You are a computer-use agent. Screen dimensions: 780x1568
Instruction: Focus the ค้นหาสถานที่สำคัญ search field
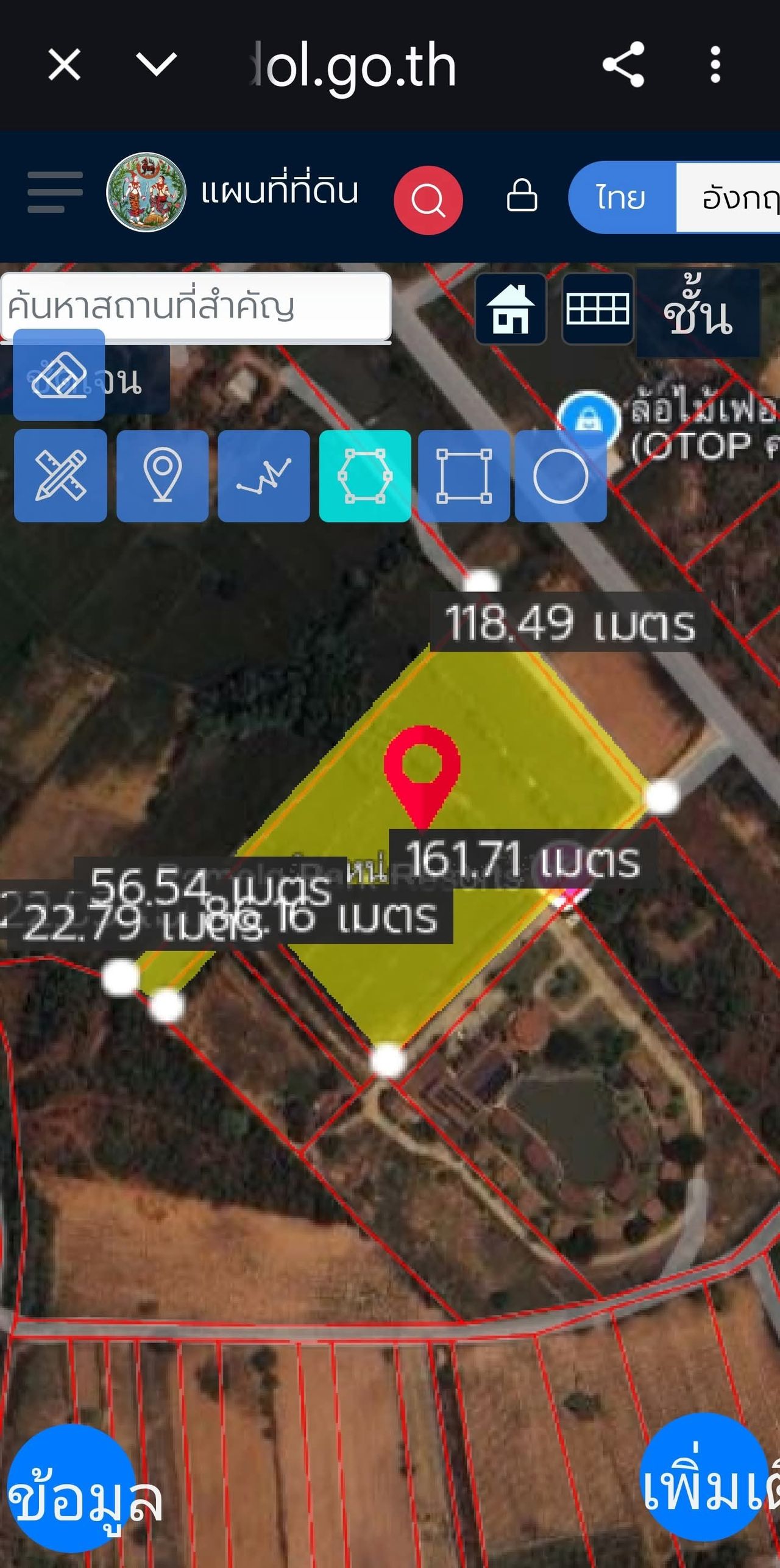[x=195, y=306]
